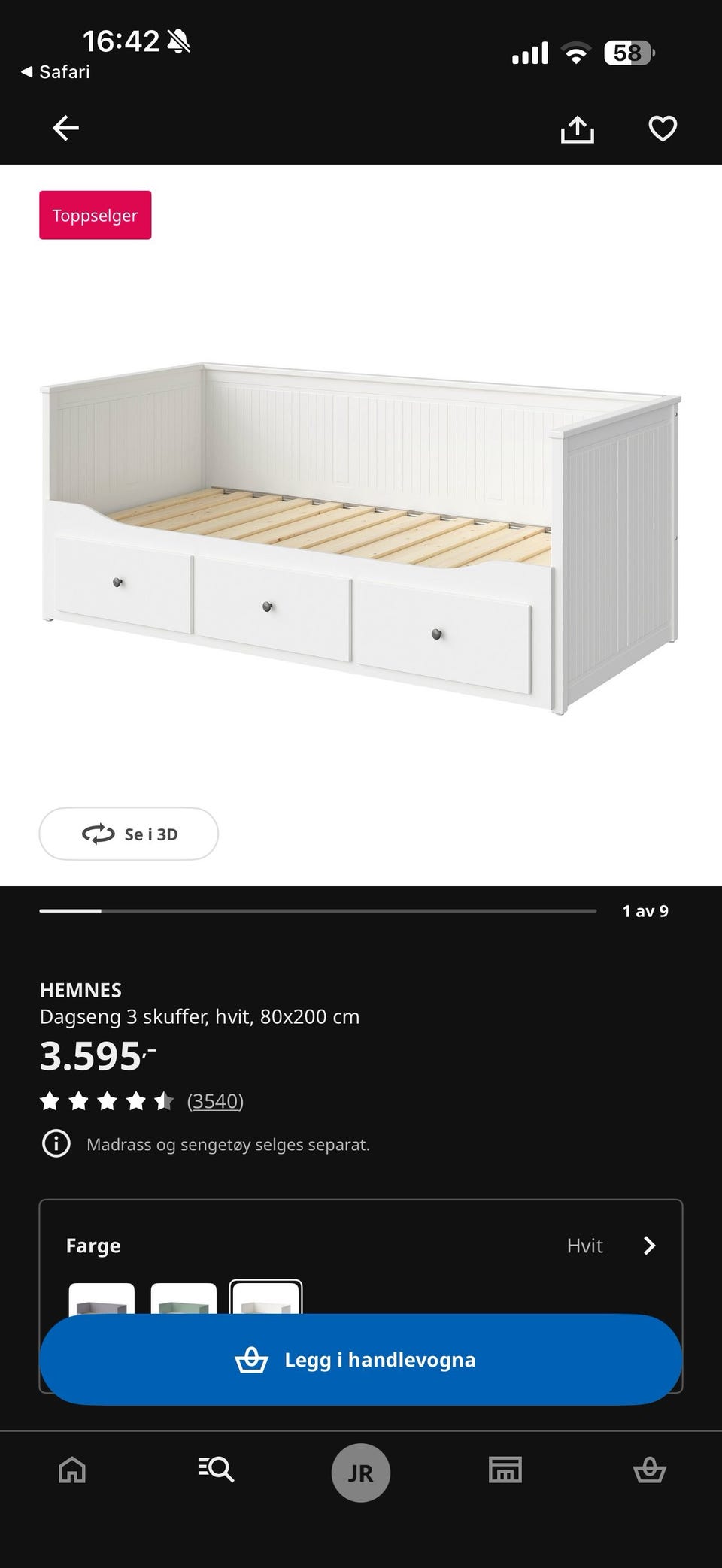Tap Legg i handlevogna button
Viewport: 722px width, 1568px height.
[361, 1360]
